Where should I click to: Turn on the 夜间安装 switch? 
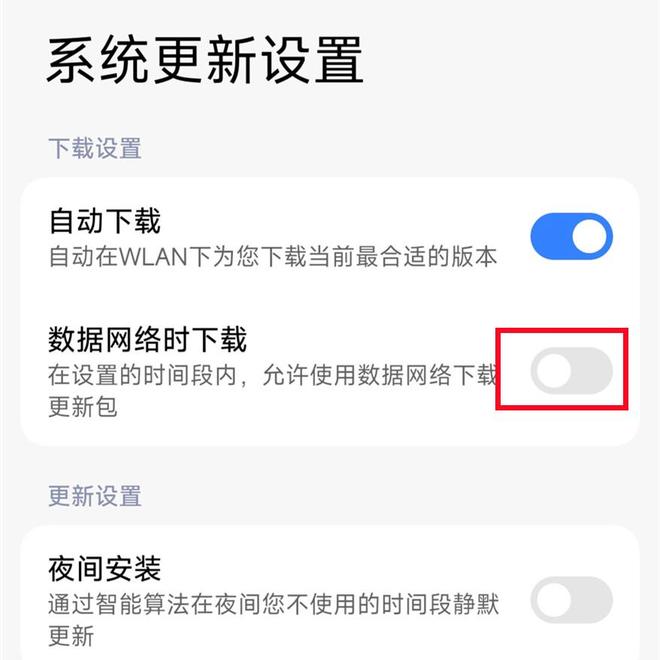pos(570,600)
